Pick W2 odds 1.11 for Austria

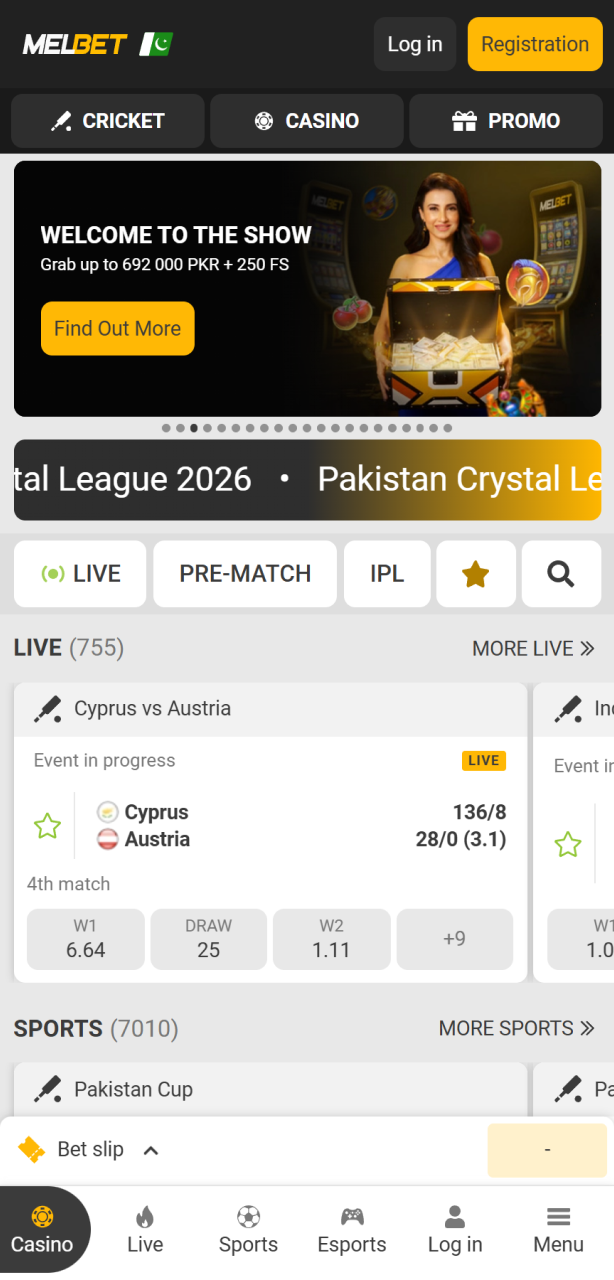(331, 939)
